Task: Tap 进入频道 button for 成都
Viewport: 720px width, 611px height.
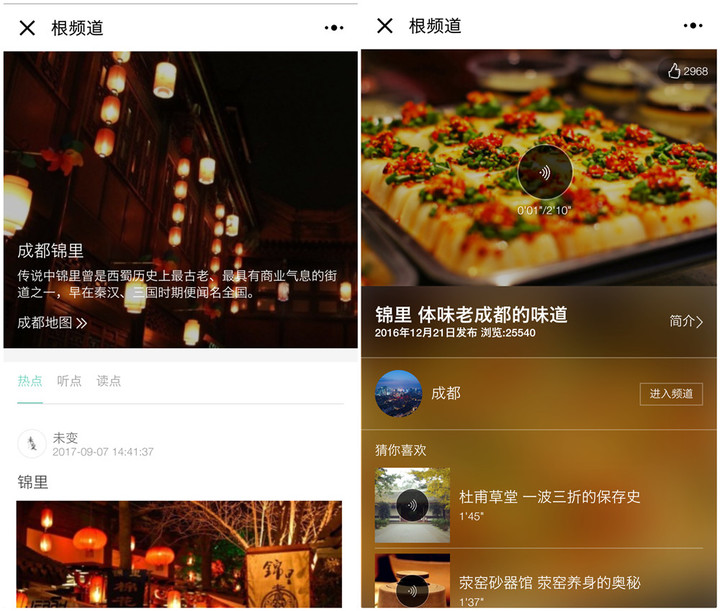Action: pos(671,394)
